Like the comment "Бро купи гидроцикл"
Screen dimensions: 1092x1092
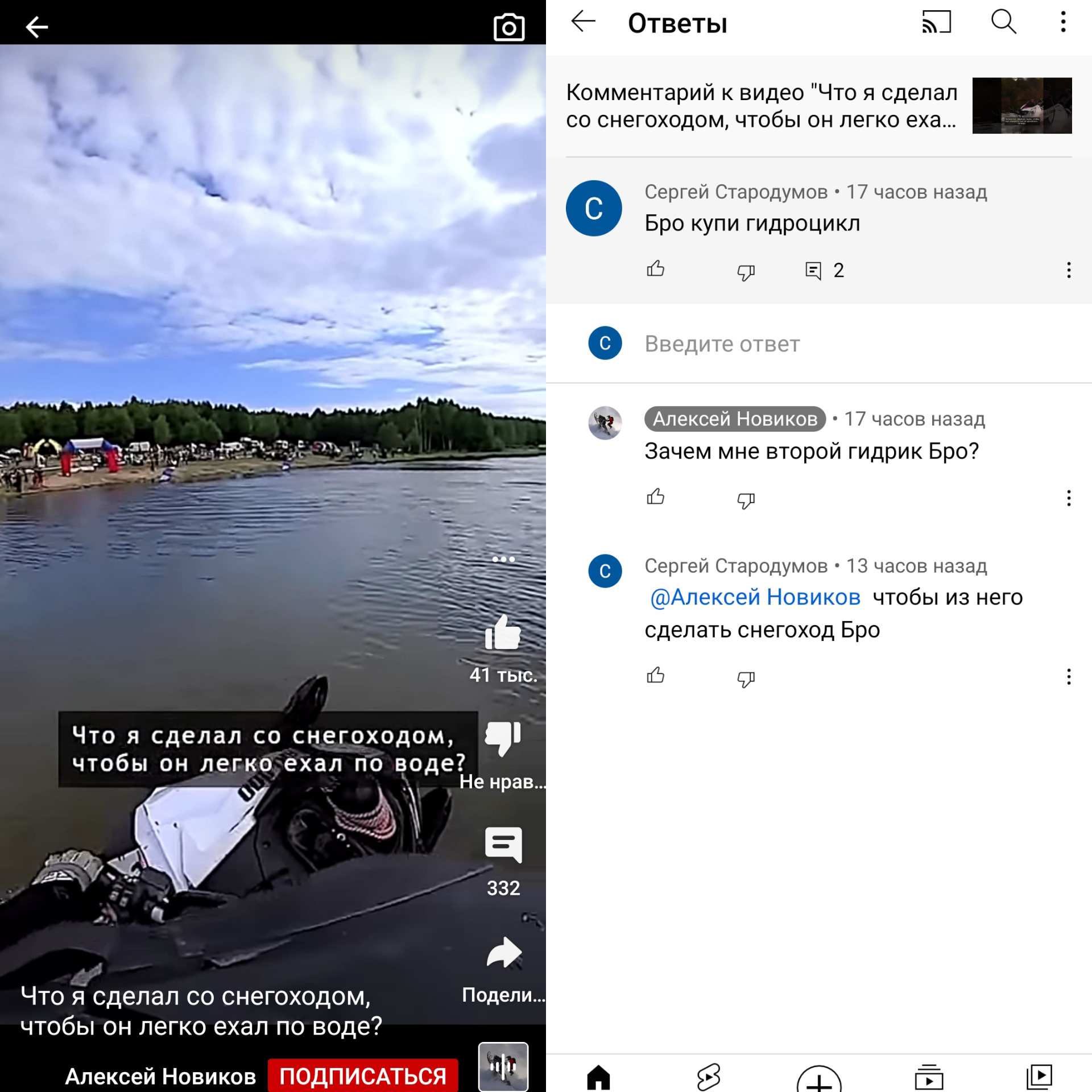point(655,270)
